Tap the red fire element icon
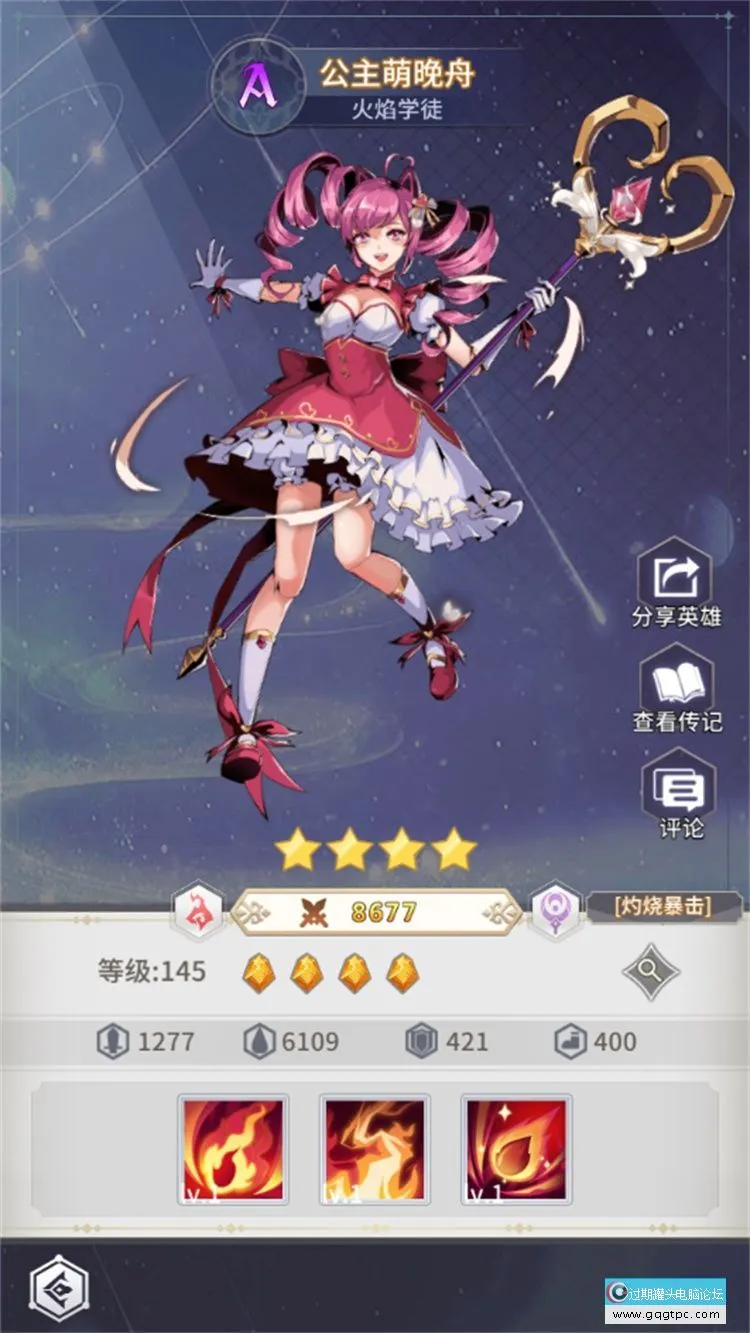Viewport: 750px width, 1333px height. (198, 911)
